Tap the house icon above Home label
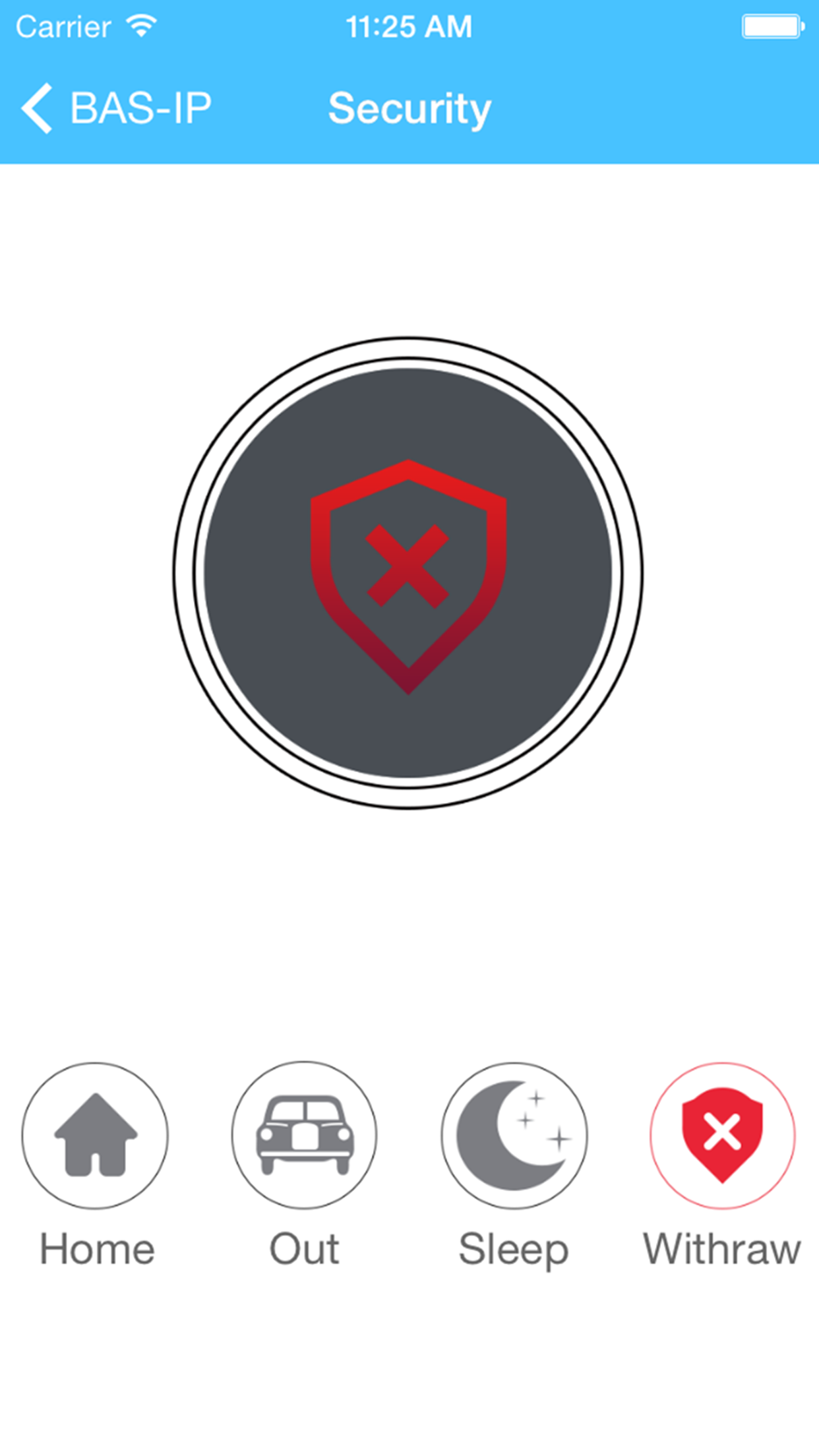The image size is (819, 1456). [95, 1136]
